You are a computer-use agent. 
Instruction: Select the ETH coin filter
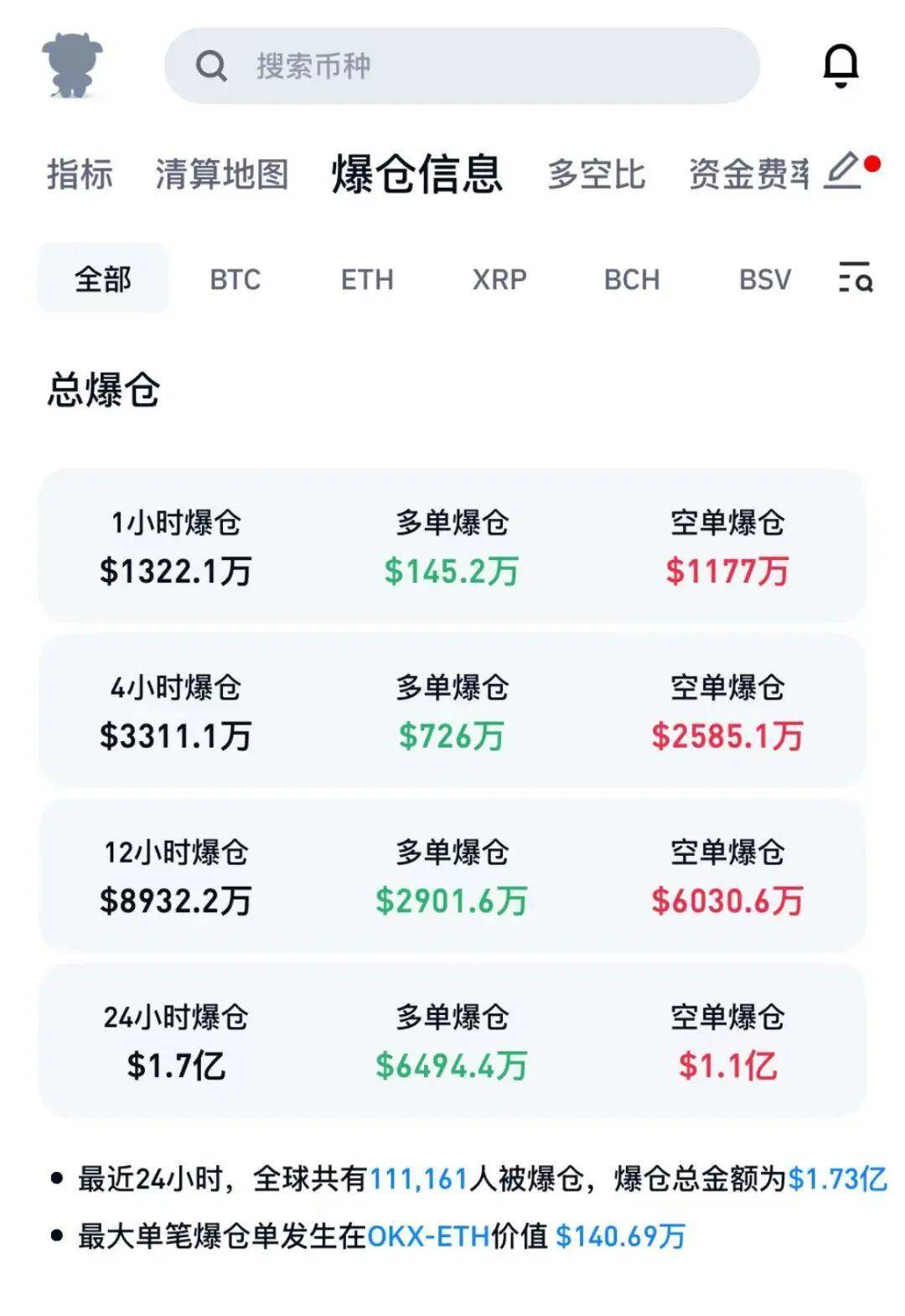[369, 280]
